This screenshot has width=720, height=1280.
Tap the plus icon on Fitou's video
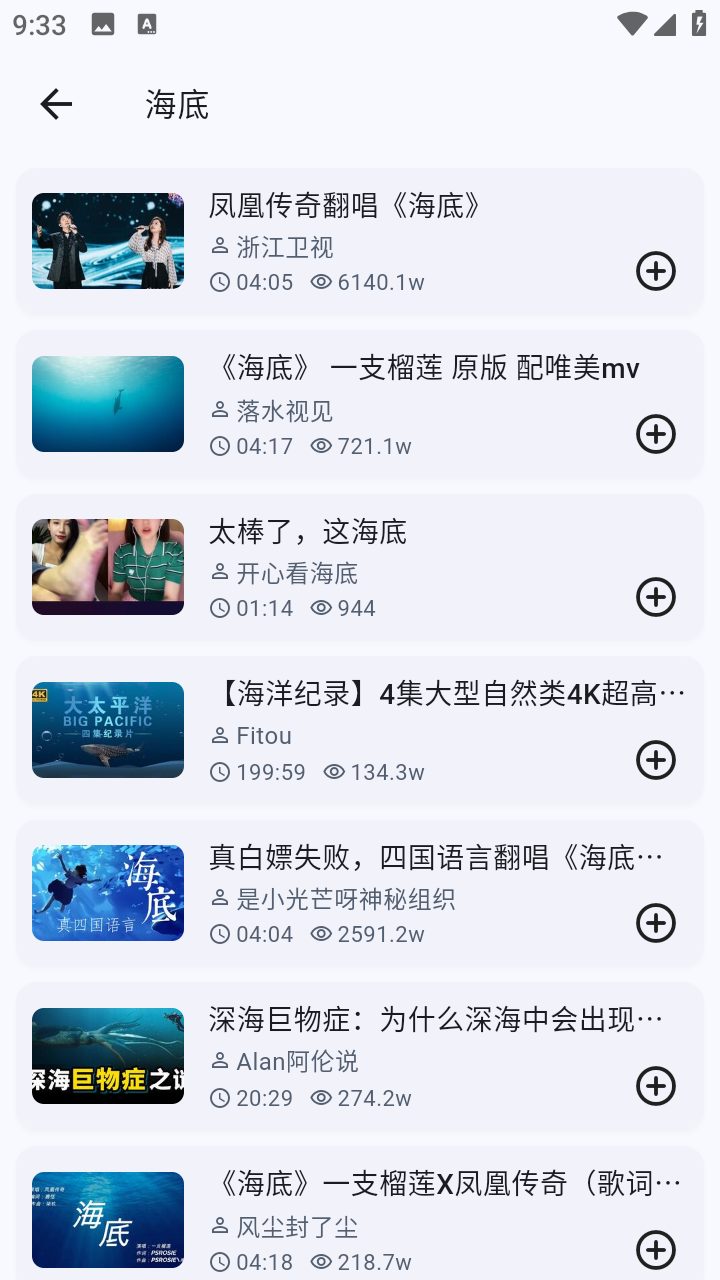pyautogui.click(x=656, y=760)
